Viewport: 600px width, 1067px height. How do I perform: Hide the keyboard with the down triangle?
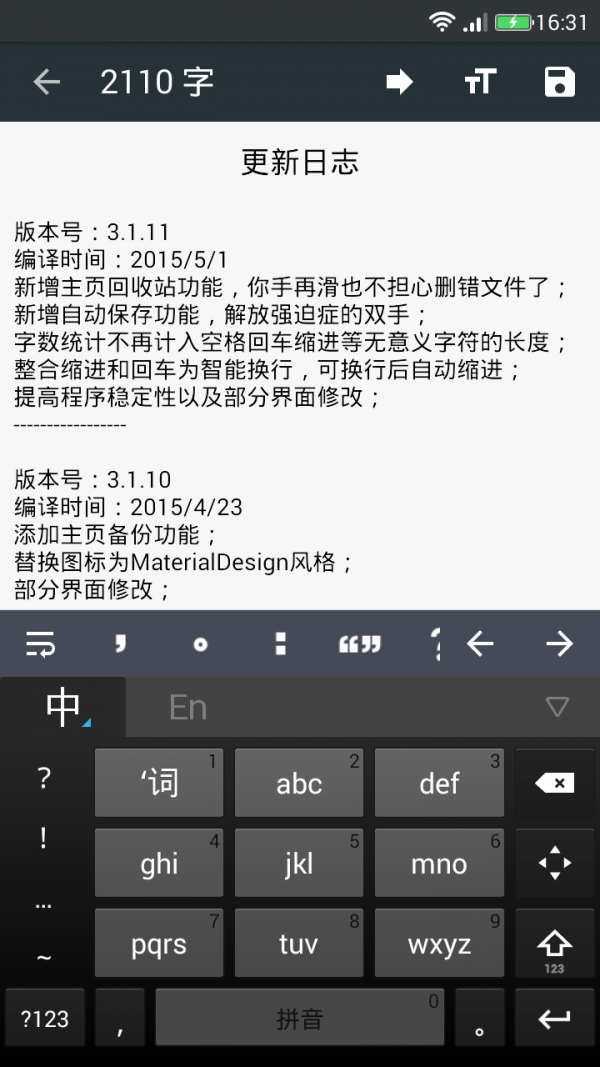click(557, 708)
